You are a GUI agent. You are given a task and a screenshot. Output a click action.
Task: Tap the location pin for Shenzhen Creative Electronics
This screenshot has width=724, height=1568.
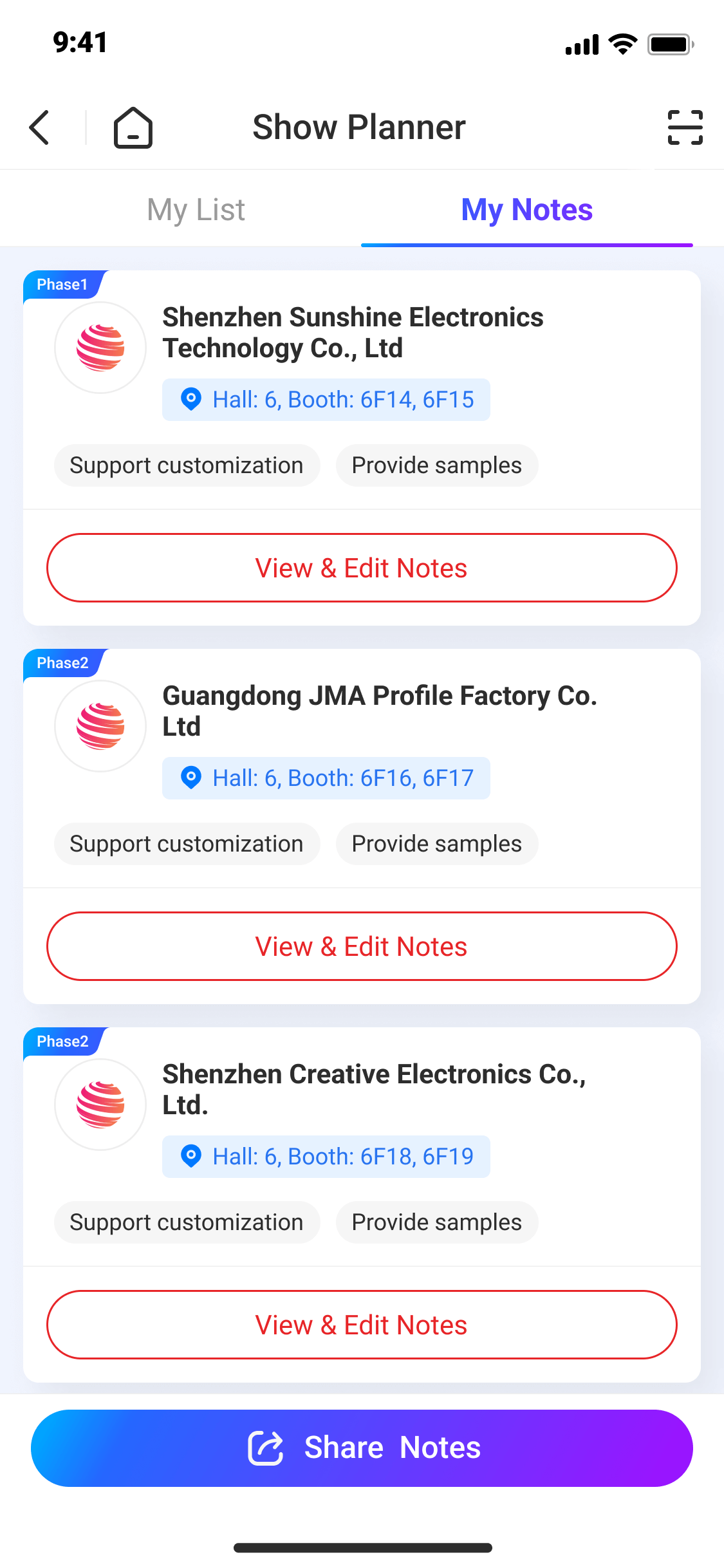(x=190, y=1156)
